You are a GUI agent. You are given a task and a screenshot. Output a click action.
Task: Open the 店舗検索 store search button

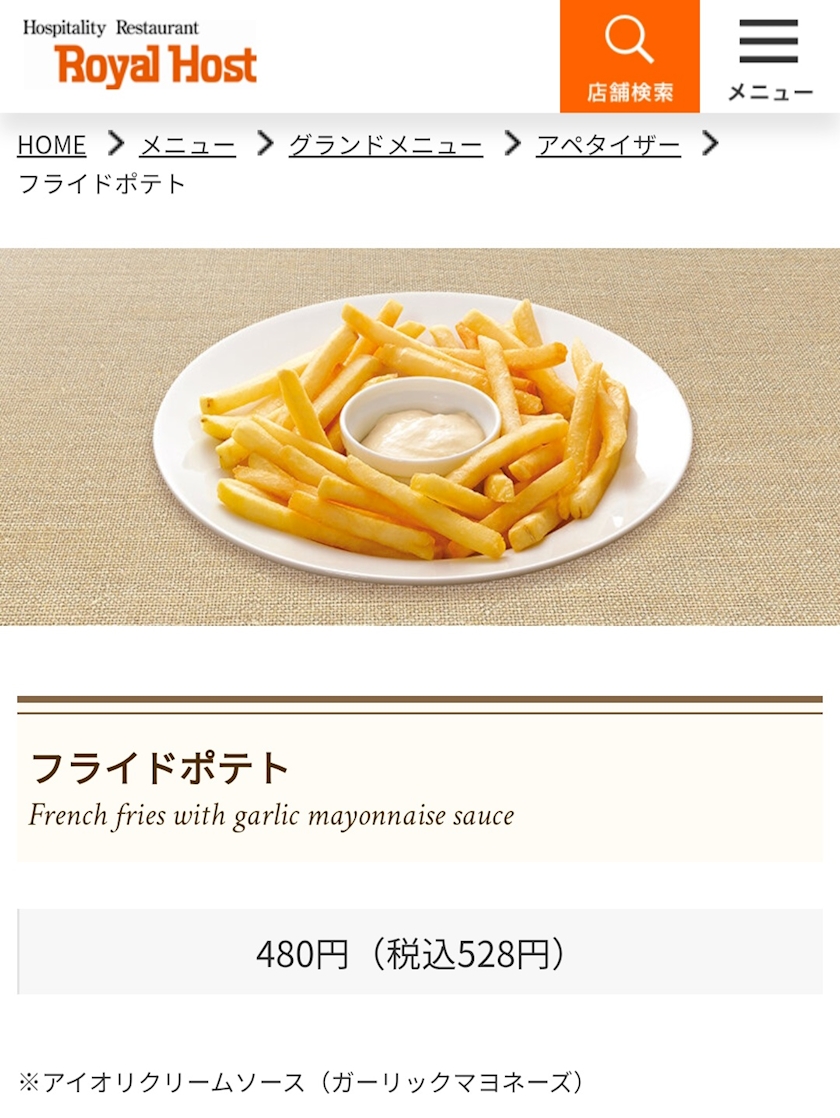click(629, 56)
